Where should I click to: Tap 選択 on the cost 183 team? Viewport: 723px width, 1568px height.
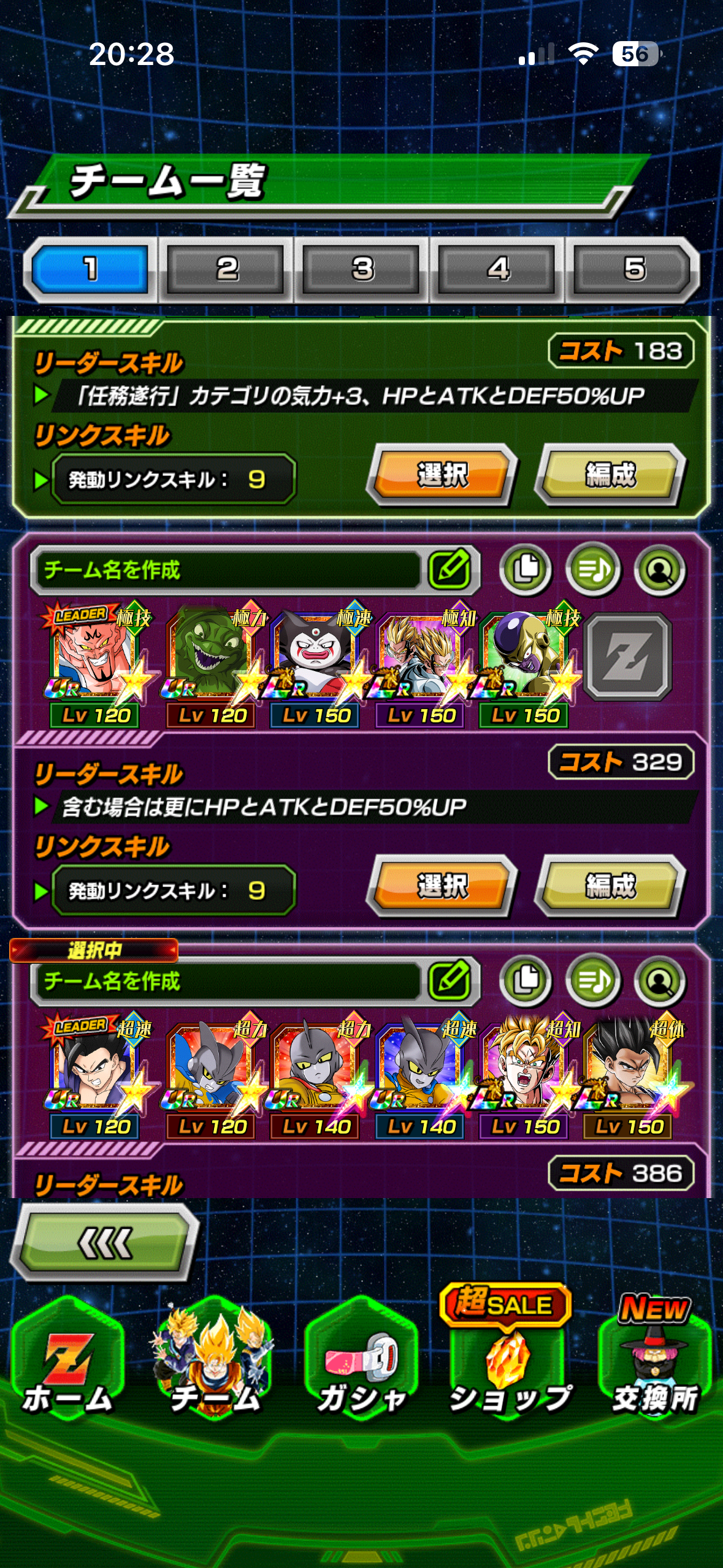(442, 475)
